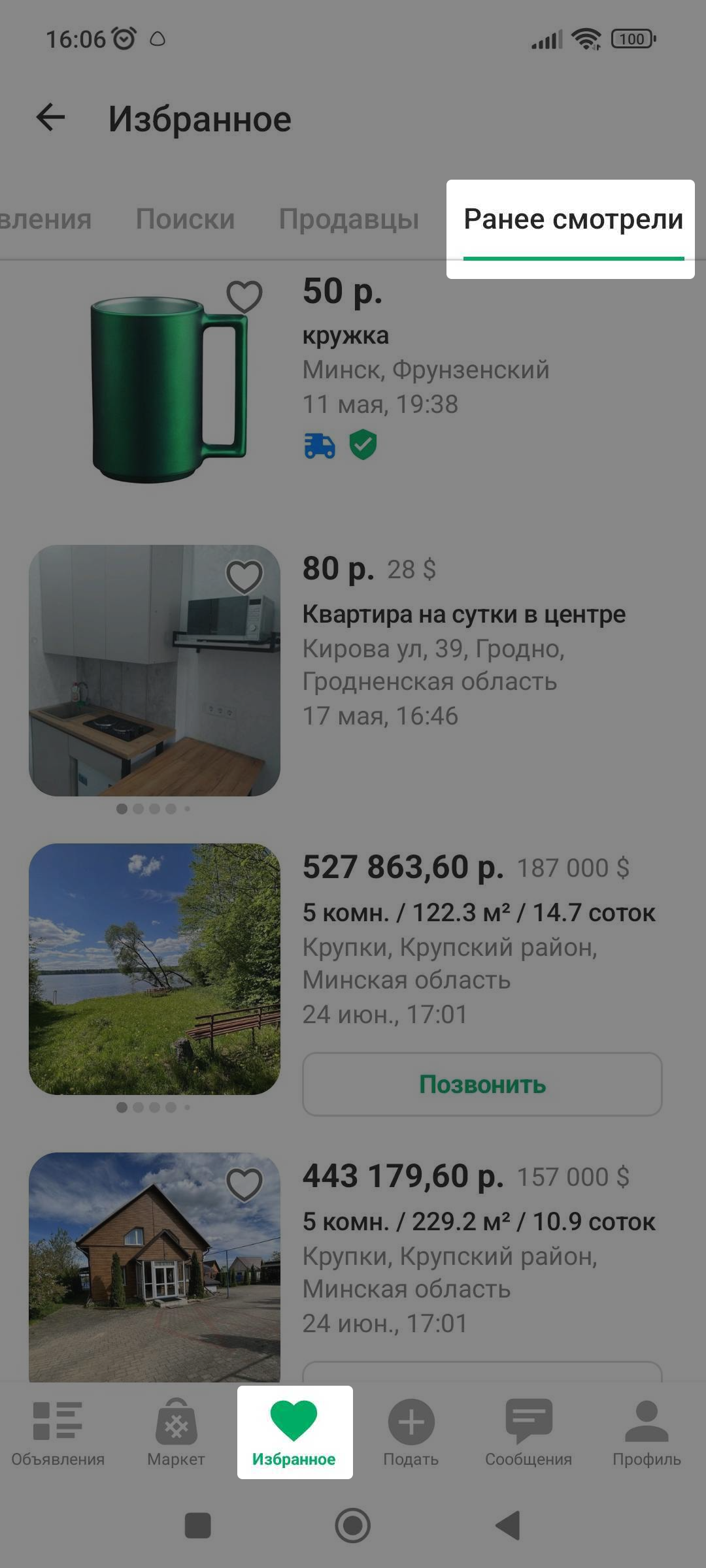This screenshot has width=706, height=1568.
Task: Select the Избранное bottom tab
Action: point(294,1433)
